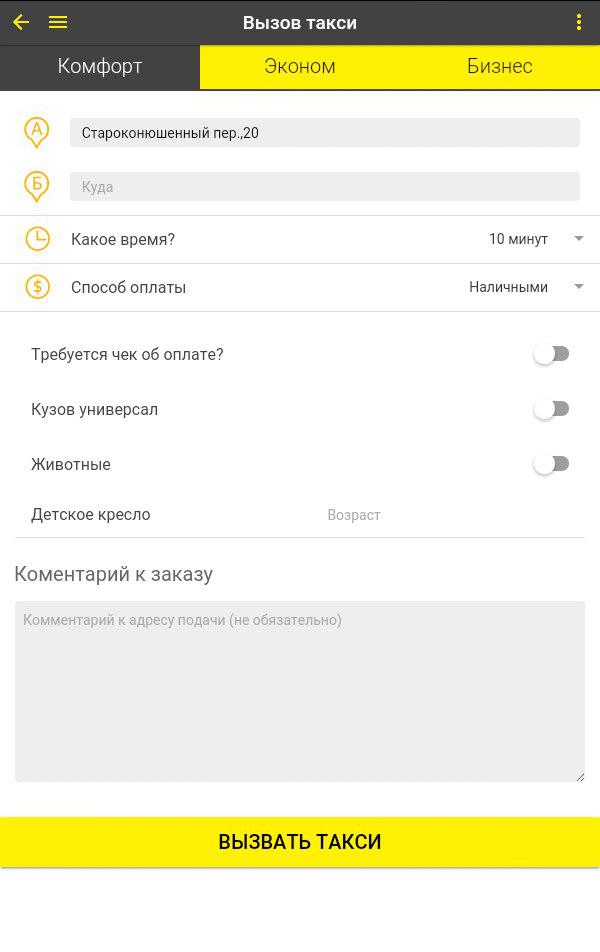Tap the ВЫЗВАТЬ ТАКСИ button

point(300,842)
